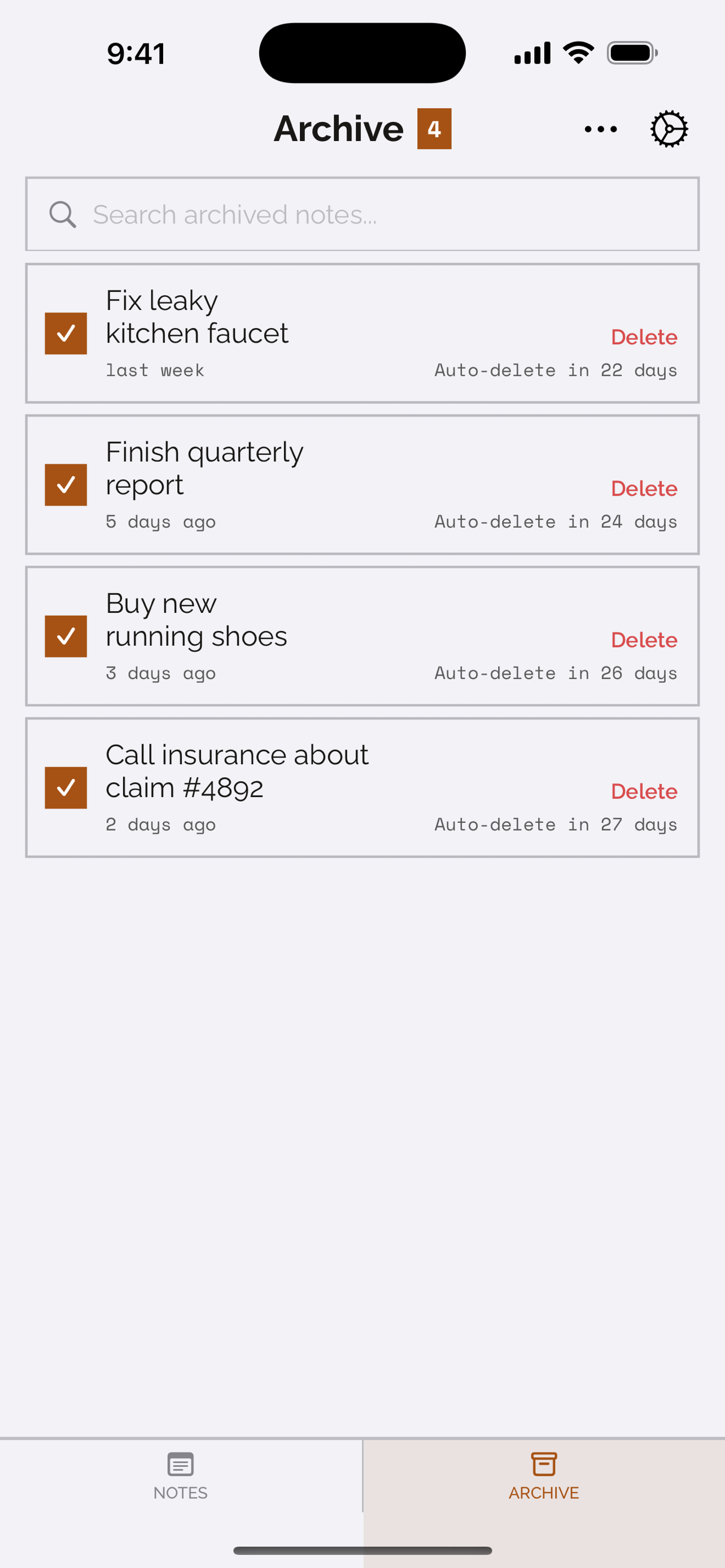Delete the Buy new running shoes note
This screenshot has height=1568, width=725.
pos(644,640)
